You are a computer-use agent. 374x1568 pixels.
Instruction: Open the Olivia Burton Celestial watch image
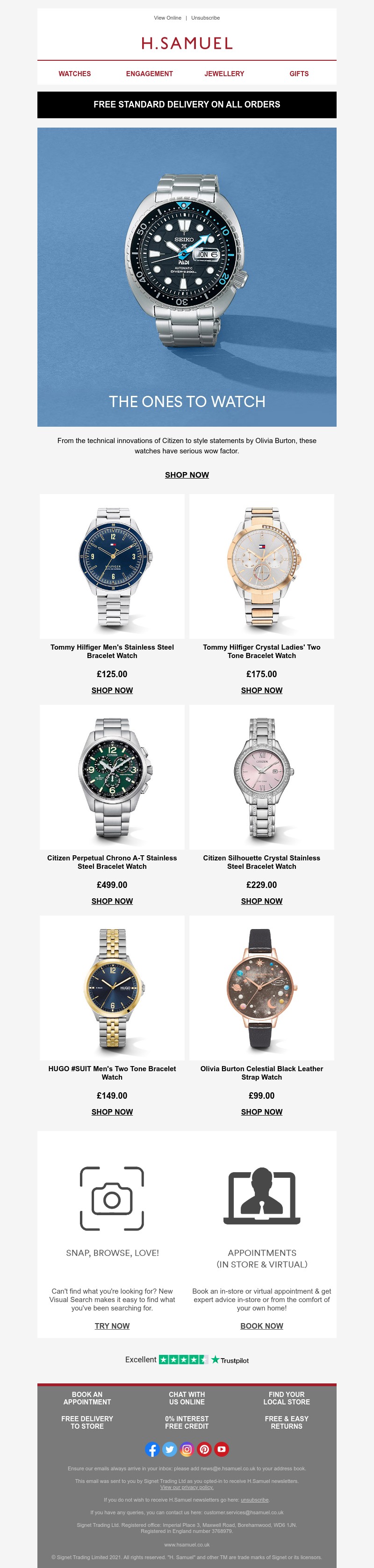[261, 988]
